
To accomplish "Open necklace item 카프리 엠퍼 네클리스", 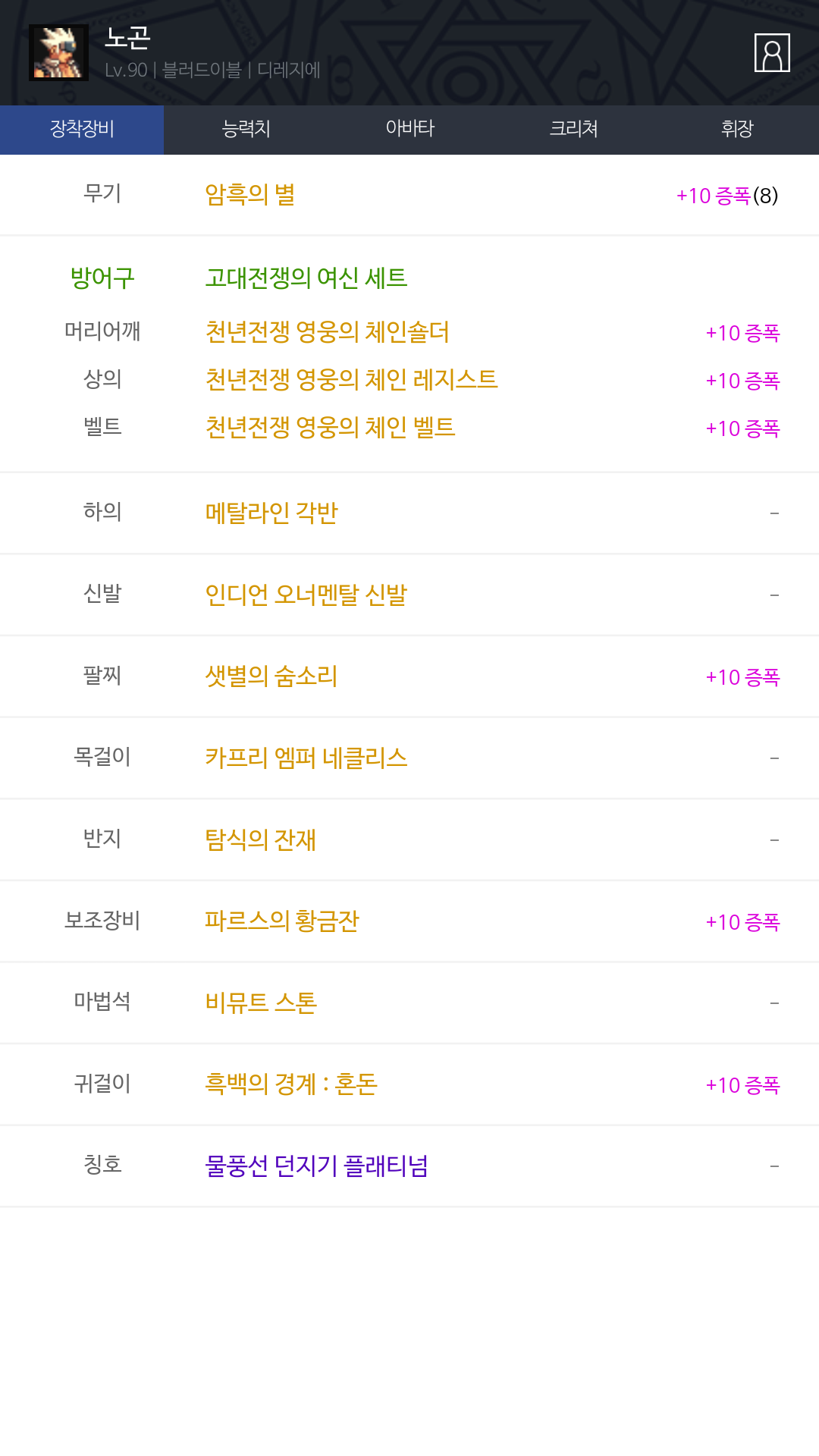I will (x=306, y=758).
